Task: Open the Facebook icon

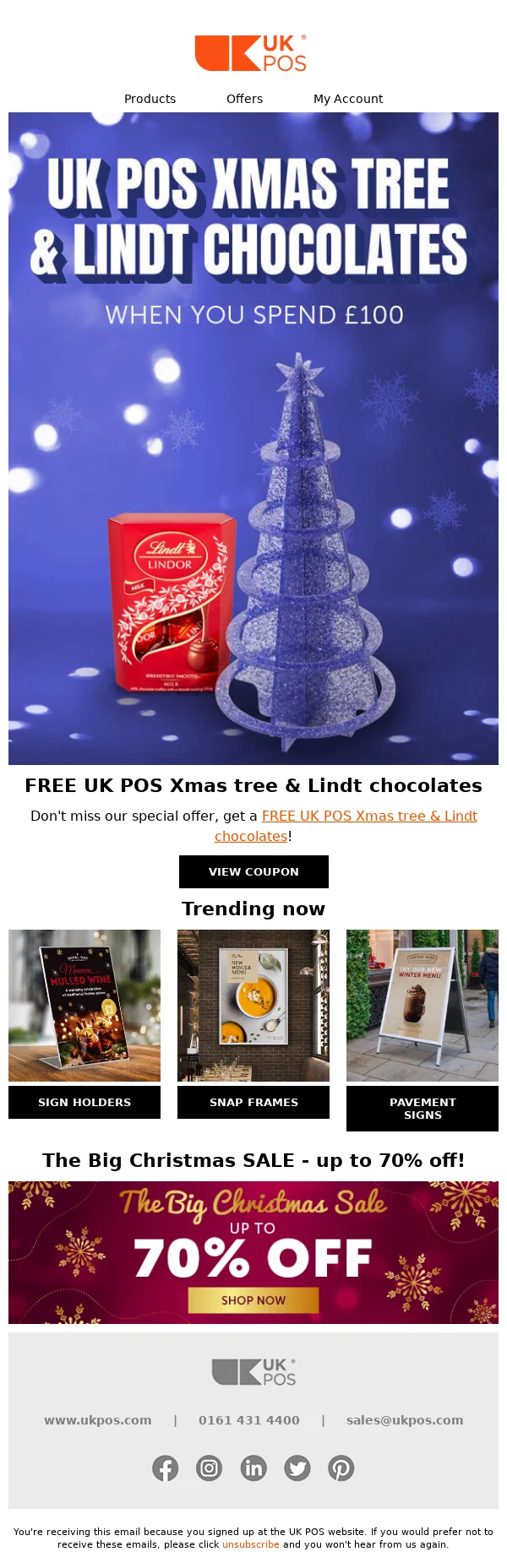Action: point(166,1468)
